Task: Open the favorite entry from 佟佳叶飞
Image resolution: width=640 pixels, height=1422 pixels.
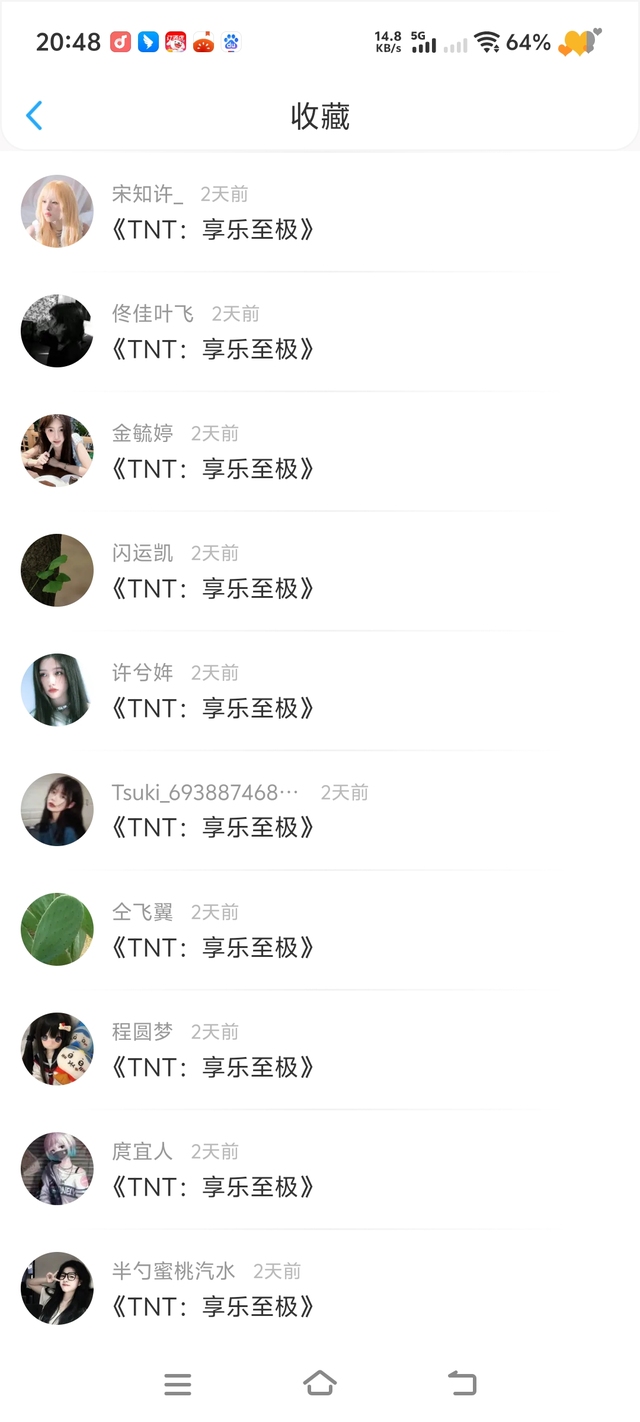Action: coord(214,349)
